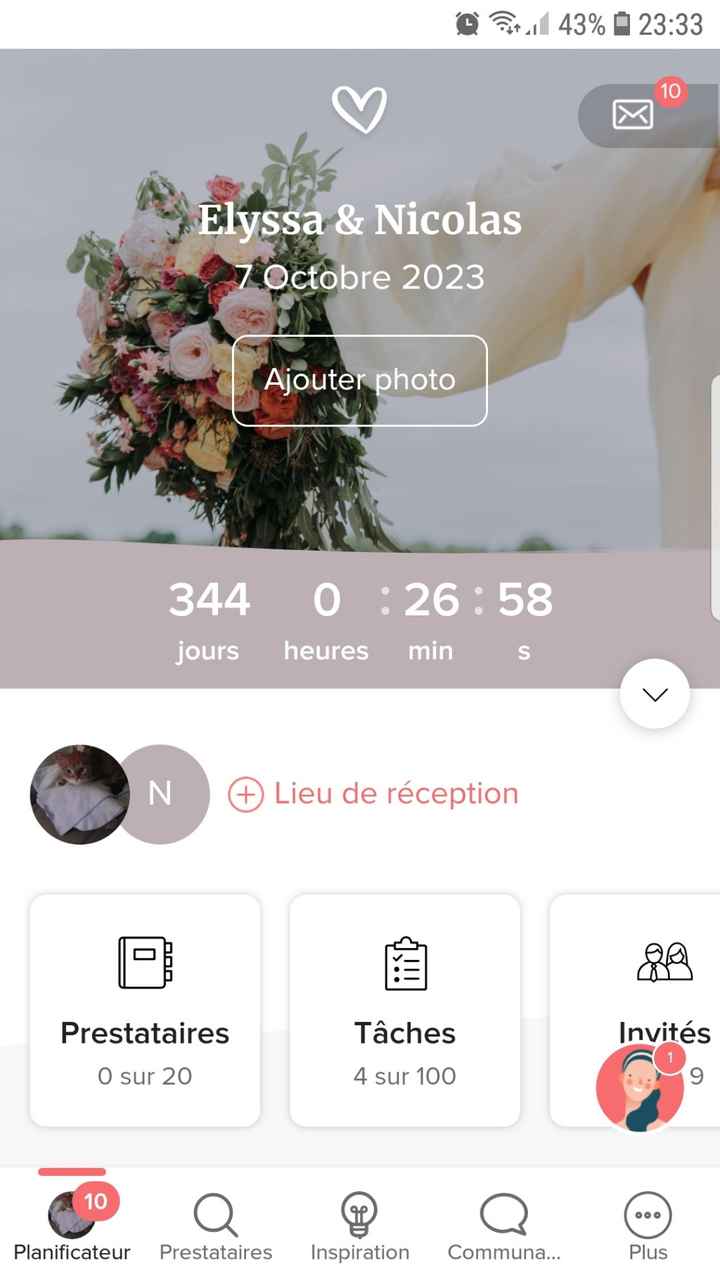Image resolution: width=720 pixels, height=1279 pixels.
Task: Open the Inspiration lightbulb icon
Action: click(x=360, y=1216)
